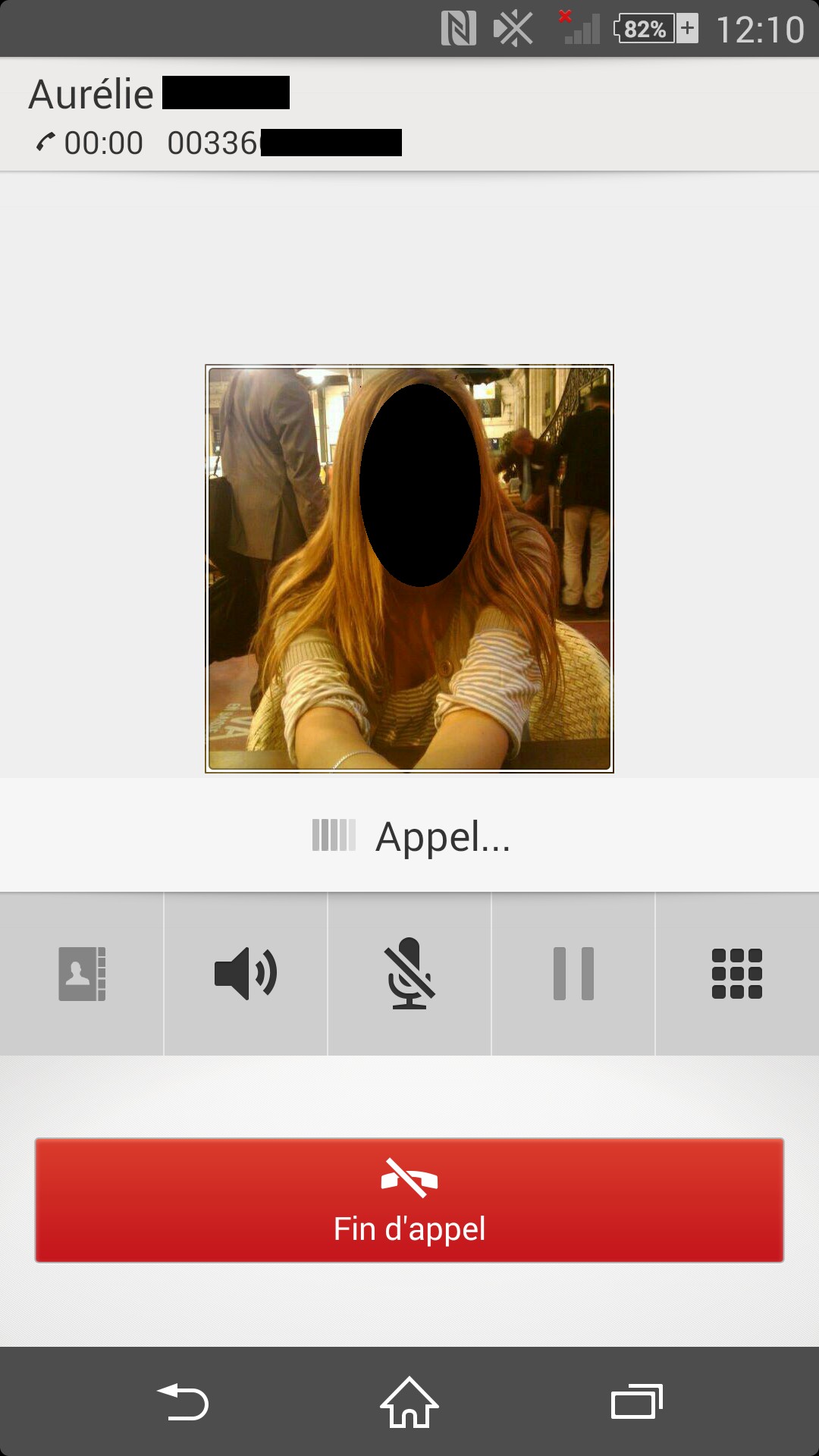The image size is (819, 1456).
Task: Mute the microphone
Action: 409,974
